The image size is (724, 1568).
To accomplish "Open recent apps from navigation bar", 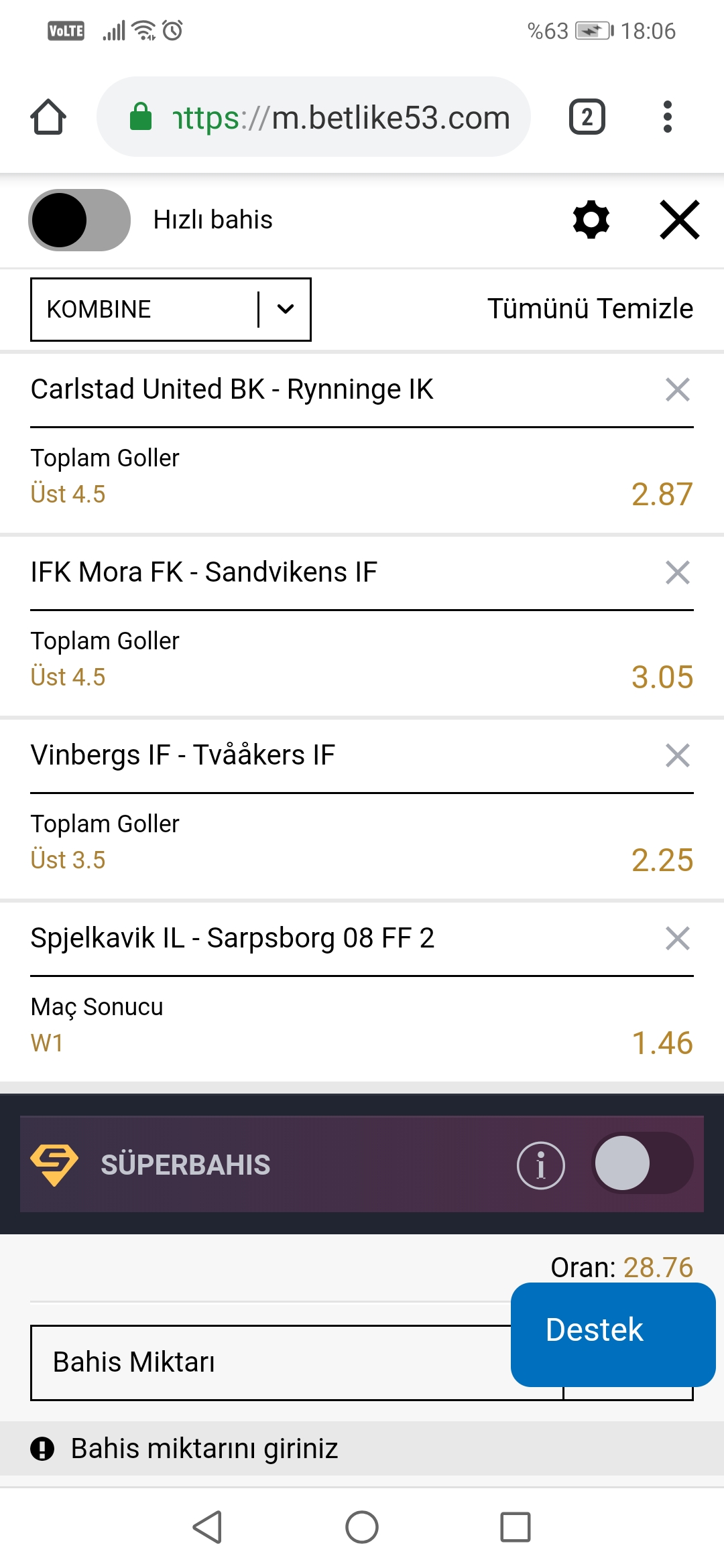I will 516,1527.
